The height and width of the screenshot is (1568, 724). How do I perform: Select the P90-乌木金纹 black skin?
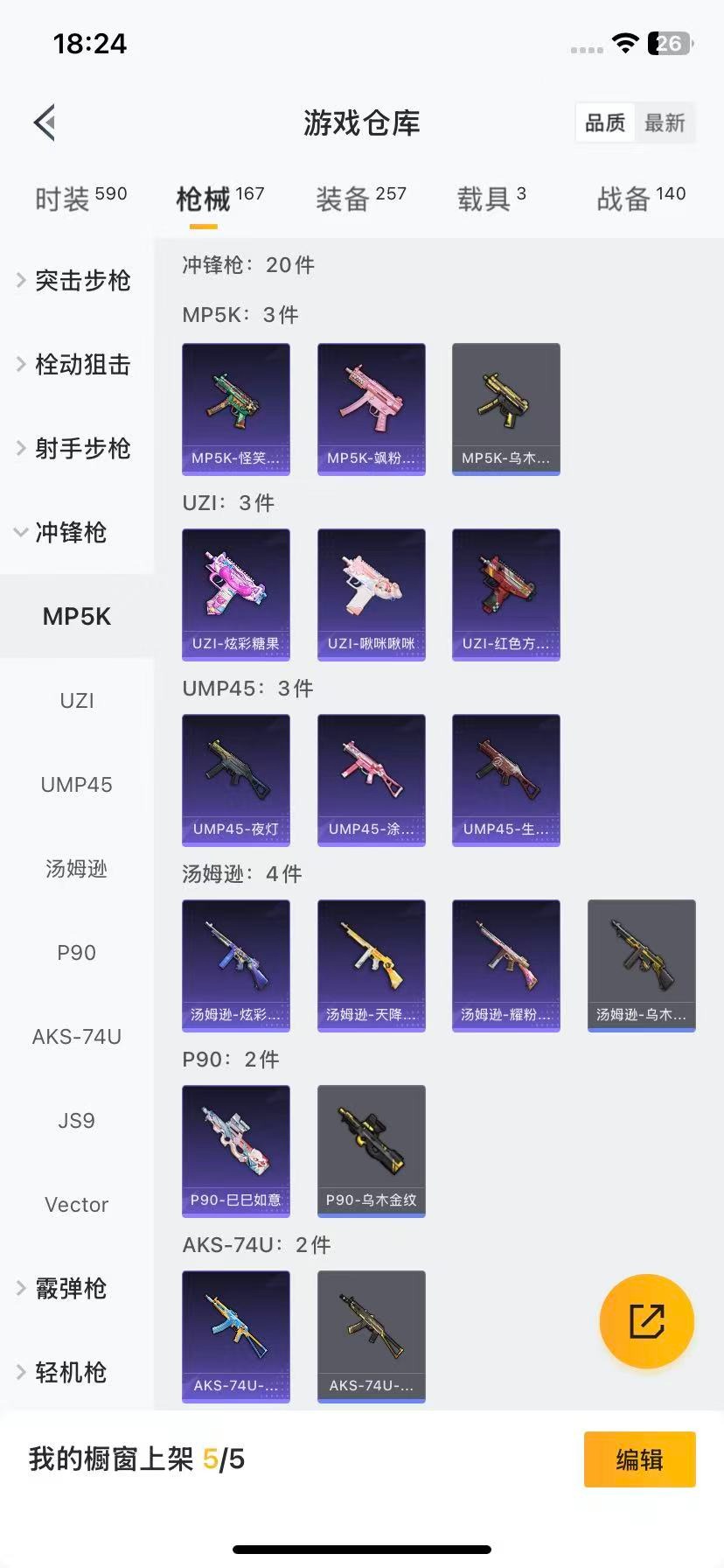pos(371,1151)
